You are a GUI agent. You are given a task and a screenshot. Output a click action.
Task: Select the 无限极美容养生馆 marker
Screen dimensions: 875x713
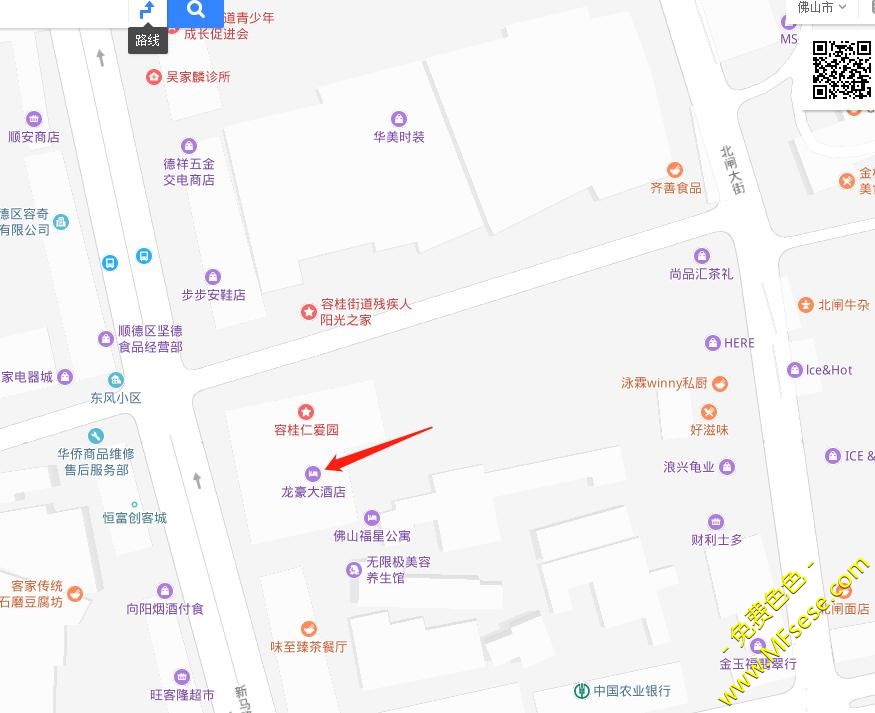point(353,570)
